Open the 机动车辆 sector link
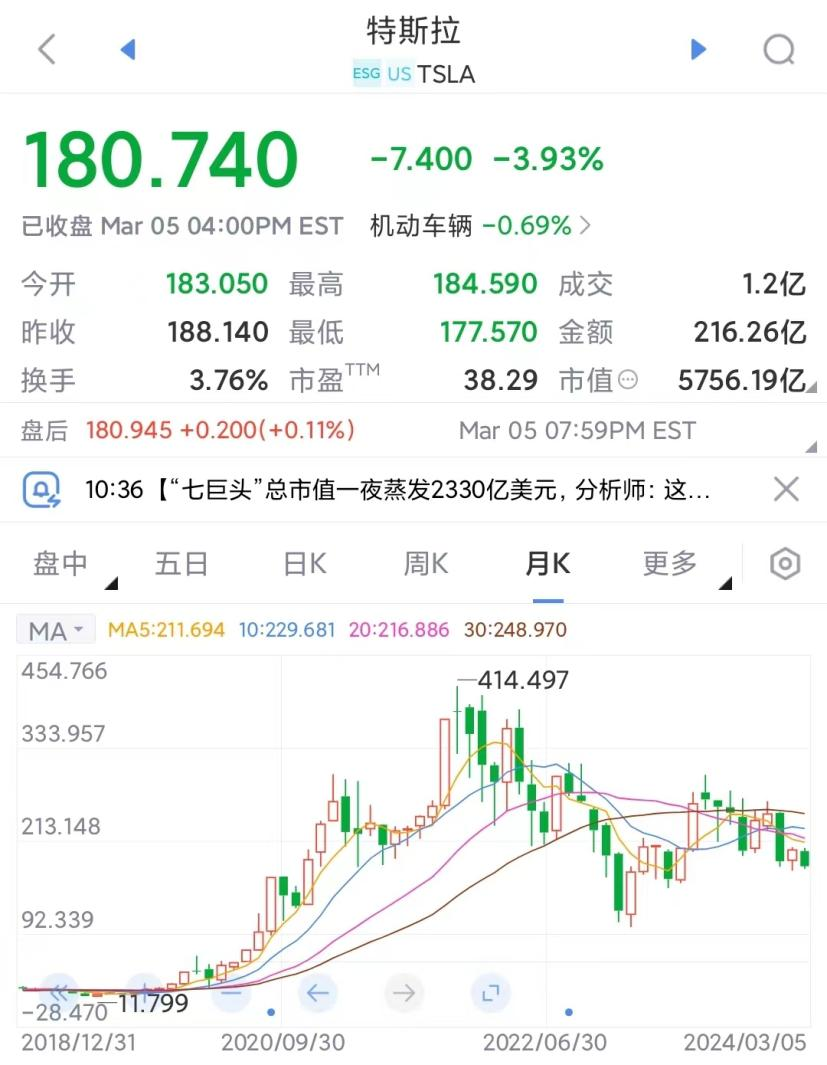 480,226
